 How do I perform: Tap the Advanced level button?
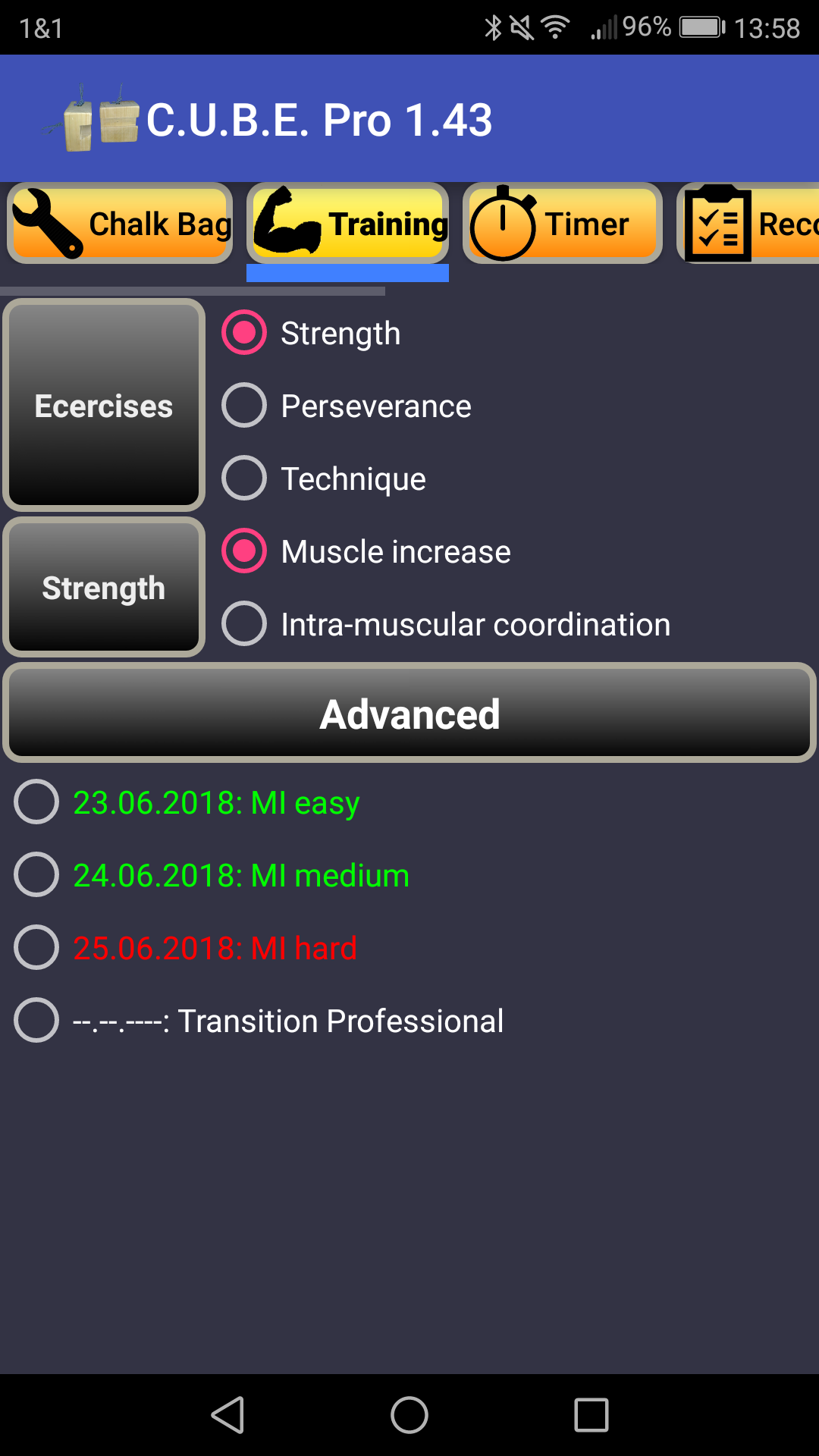click(409, 714)
